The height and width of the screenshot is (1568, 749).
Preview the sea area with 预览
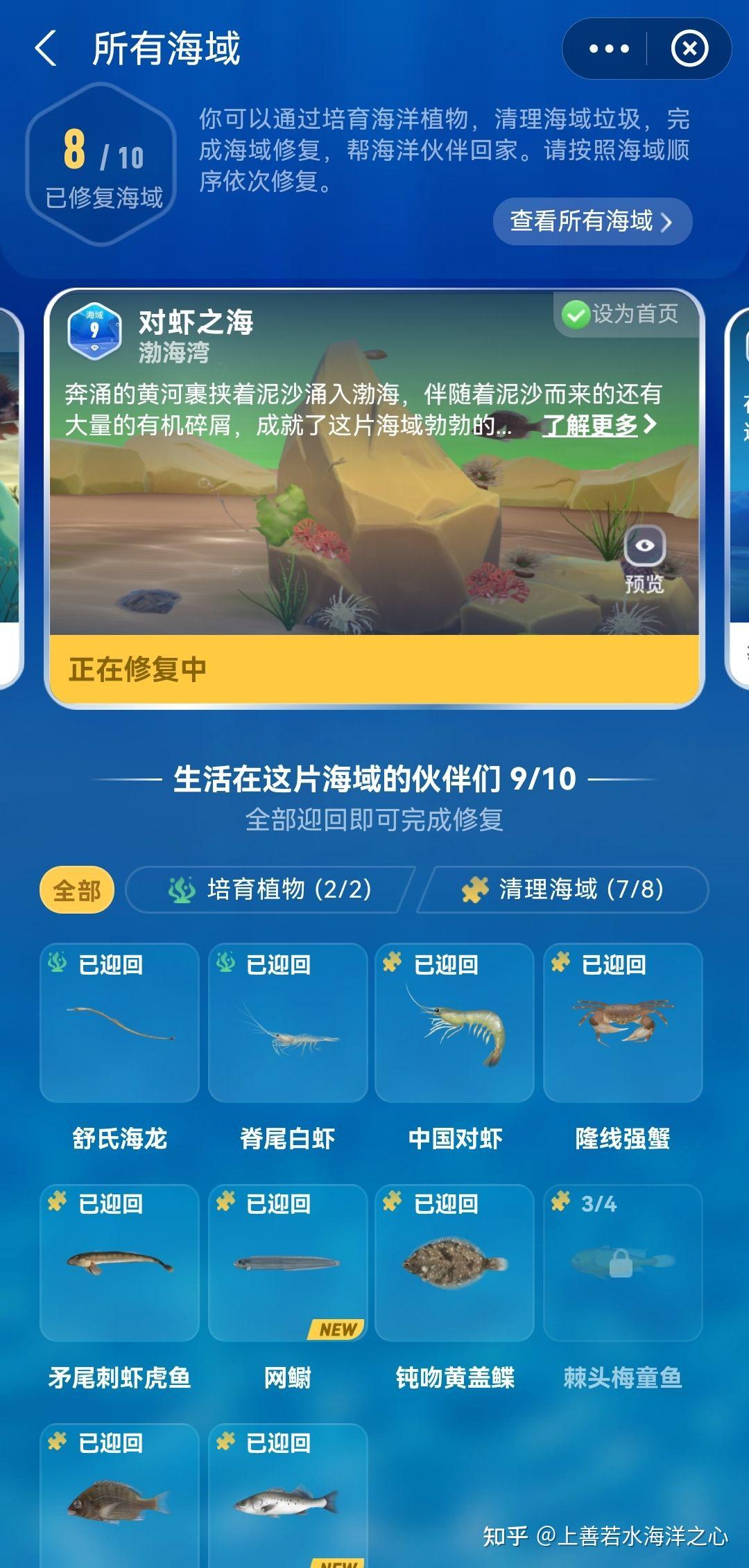644,560
